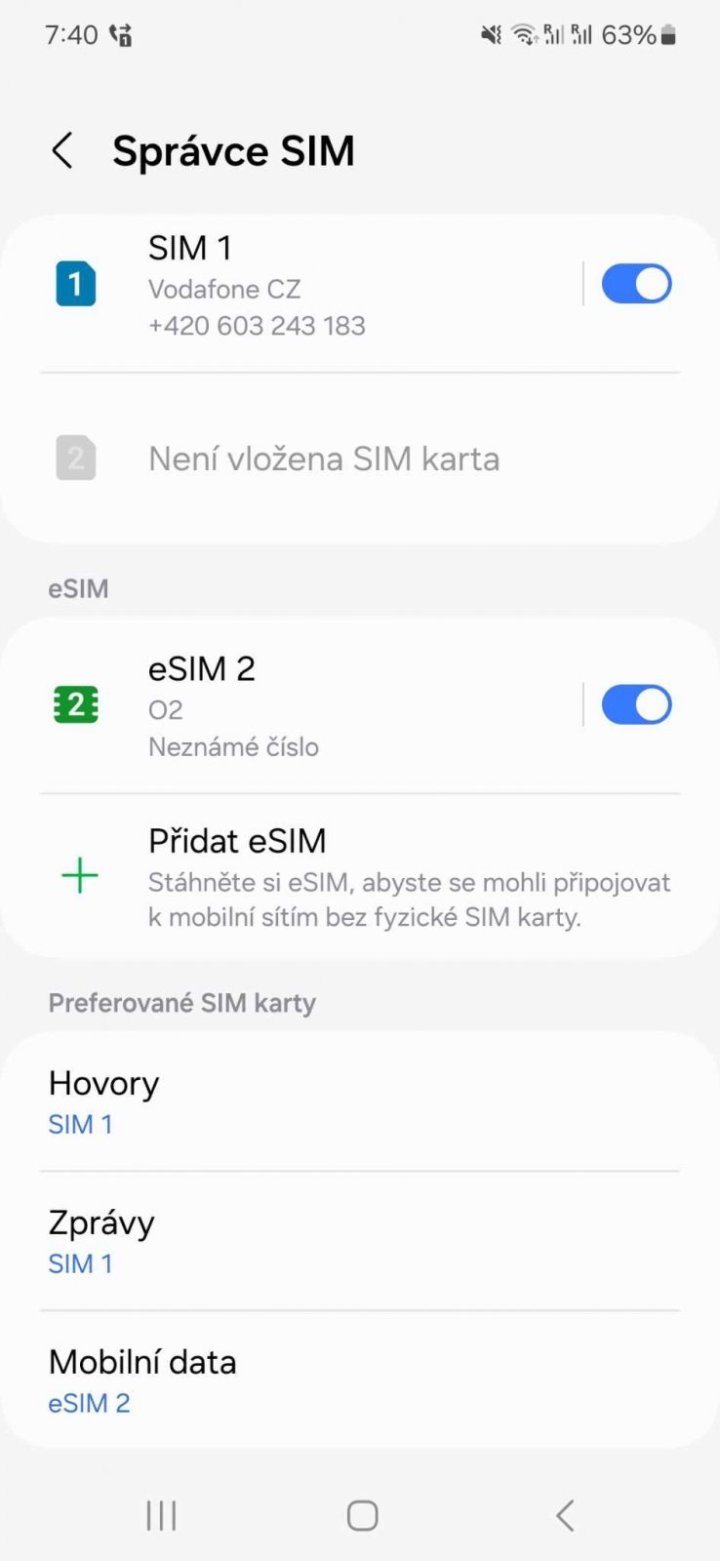
Task: Tap the system home button
Action: pyautogui.click(x=362, y=1515)
